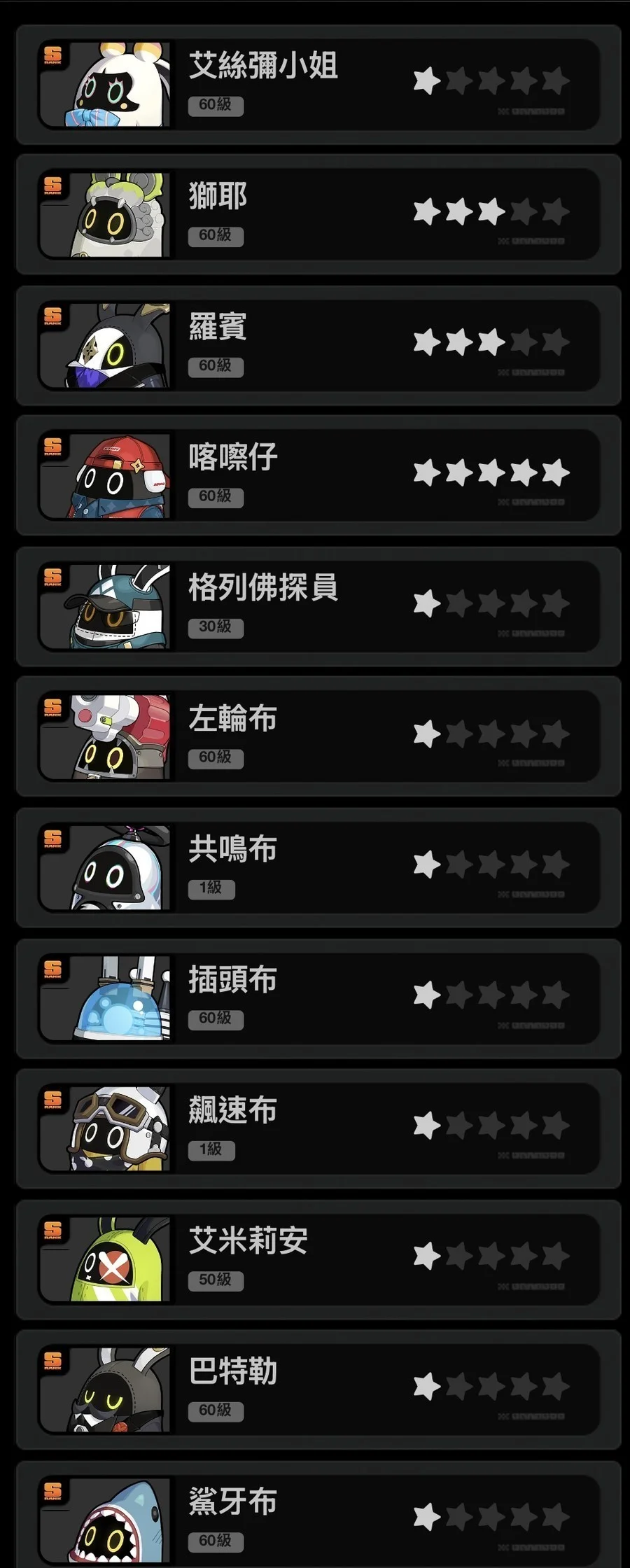Open the five-star 喀嚓仔 entry

318,476
